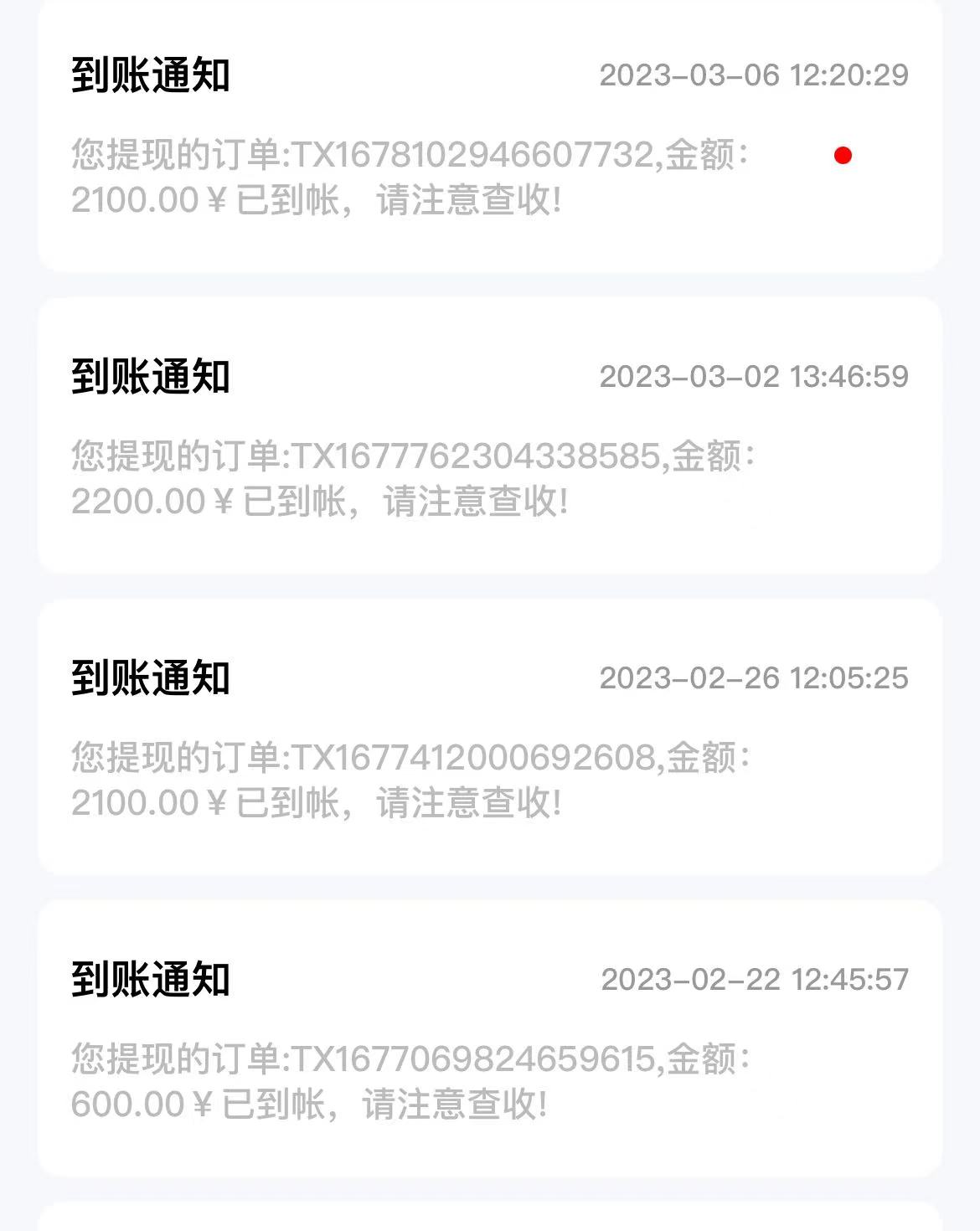The height and width of the screenshot is (1231, 980).
Task: Open the 2023-02-22 notification card
Action: pos(490,1038)
